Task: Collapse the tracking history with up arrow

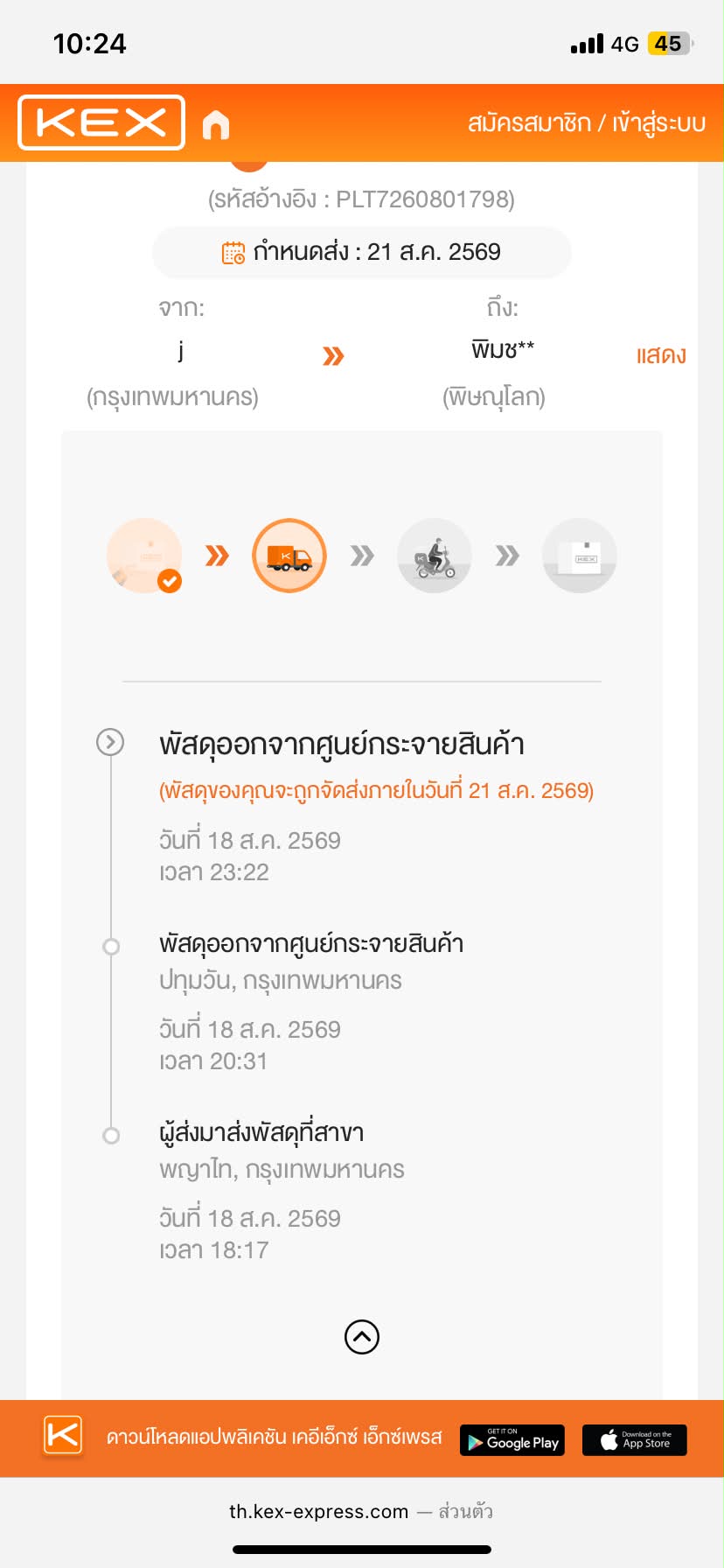Action: click(x=362, y=1336)
